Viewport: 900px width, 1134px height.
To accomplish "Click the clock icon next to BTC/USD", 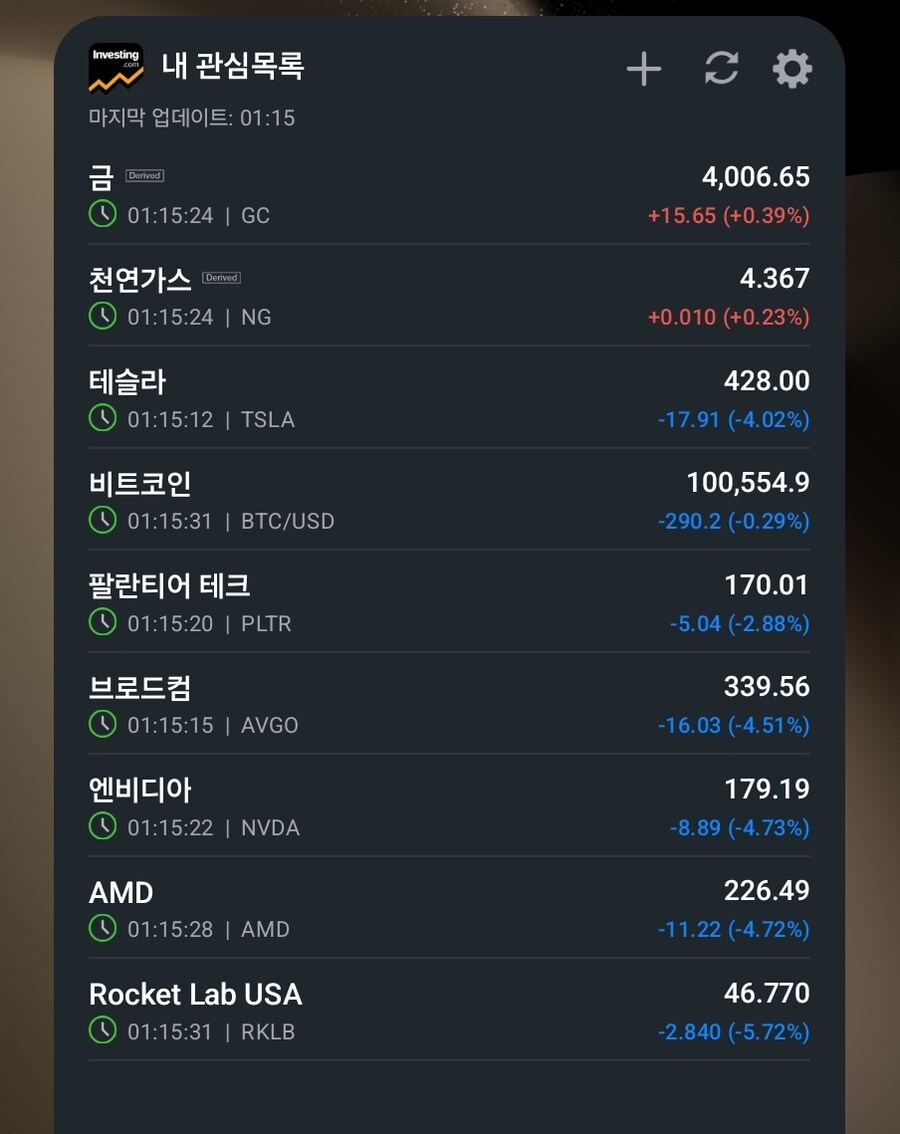I will click(x=103, y=520).
